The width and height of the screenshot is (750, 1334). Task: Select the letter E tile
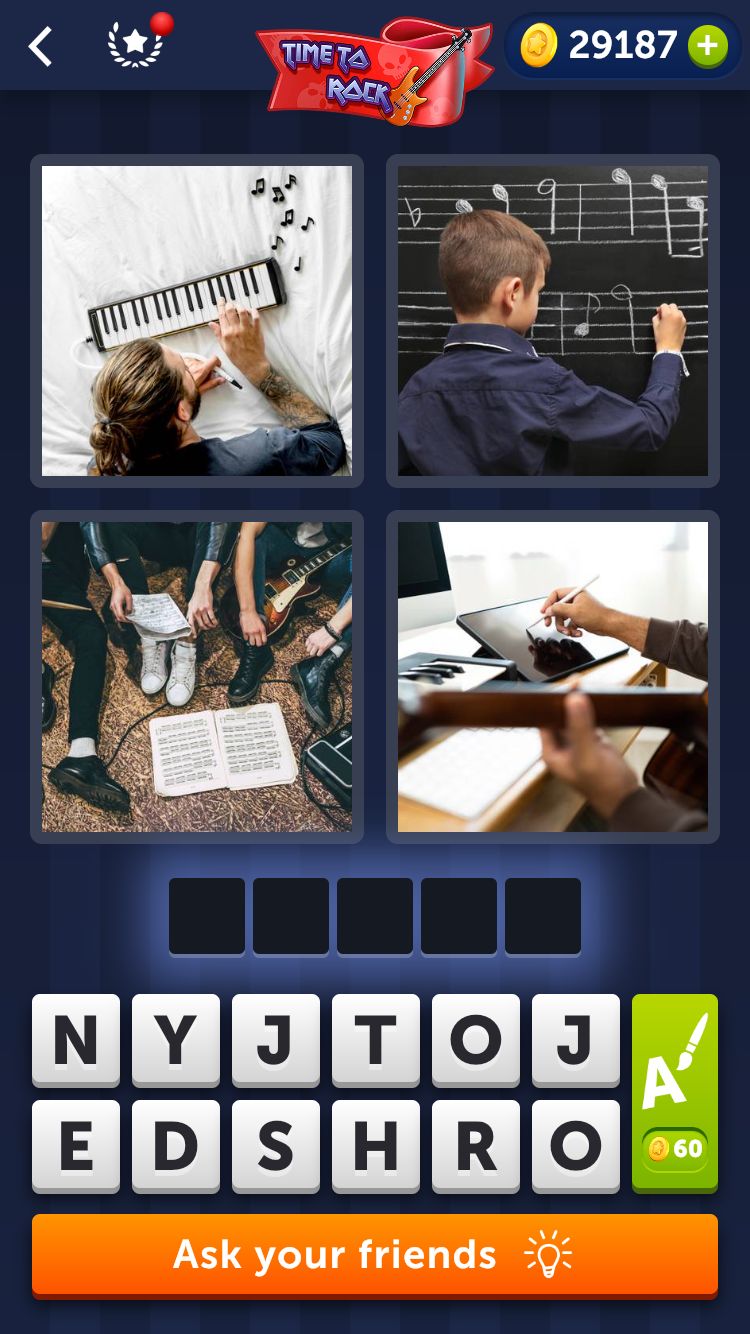pyautogui.click(x=76, y=1146)
